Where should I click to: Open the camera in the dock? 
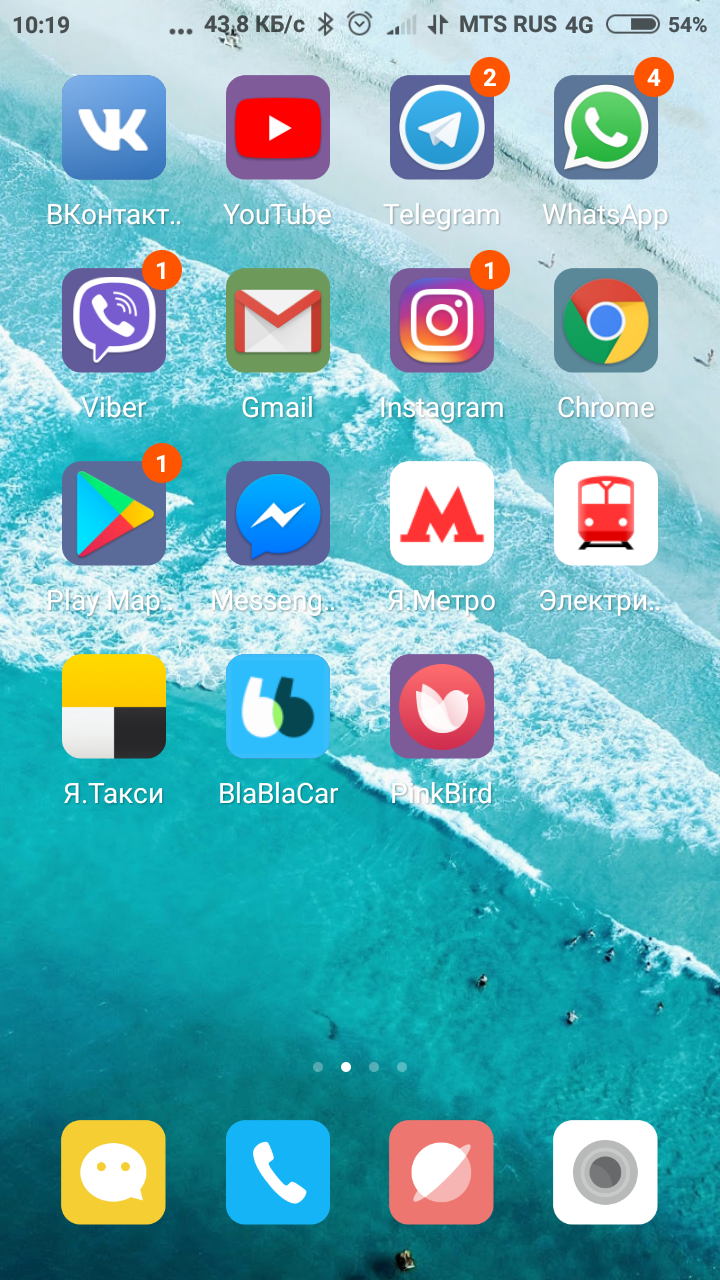606,1172
